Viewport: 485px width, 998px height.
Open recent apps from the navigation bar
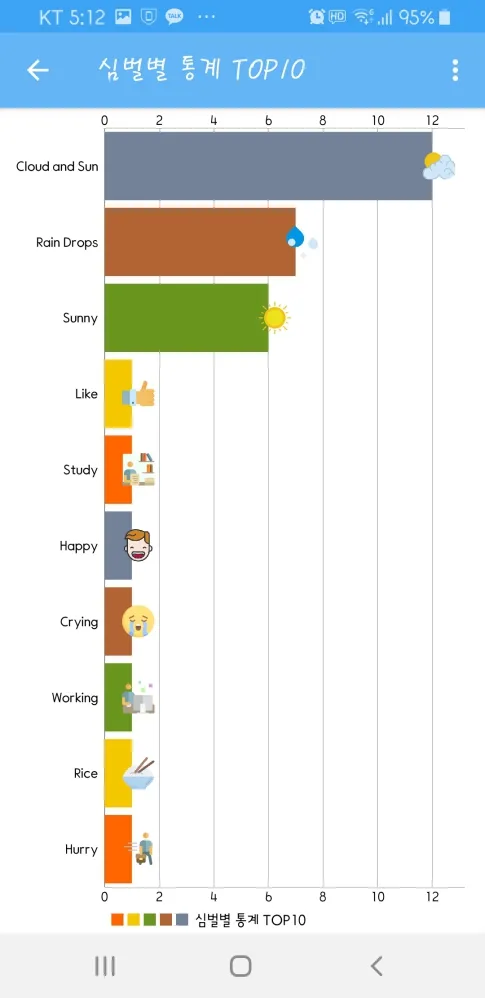tap(105, 966)
